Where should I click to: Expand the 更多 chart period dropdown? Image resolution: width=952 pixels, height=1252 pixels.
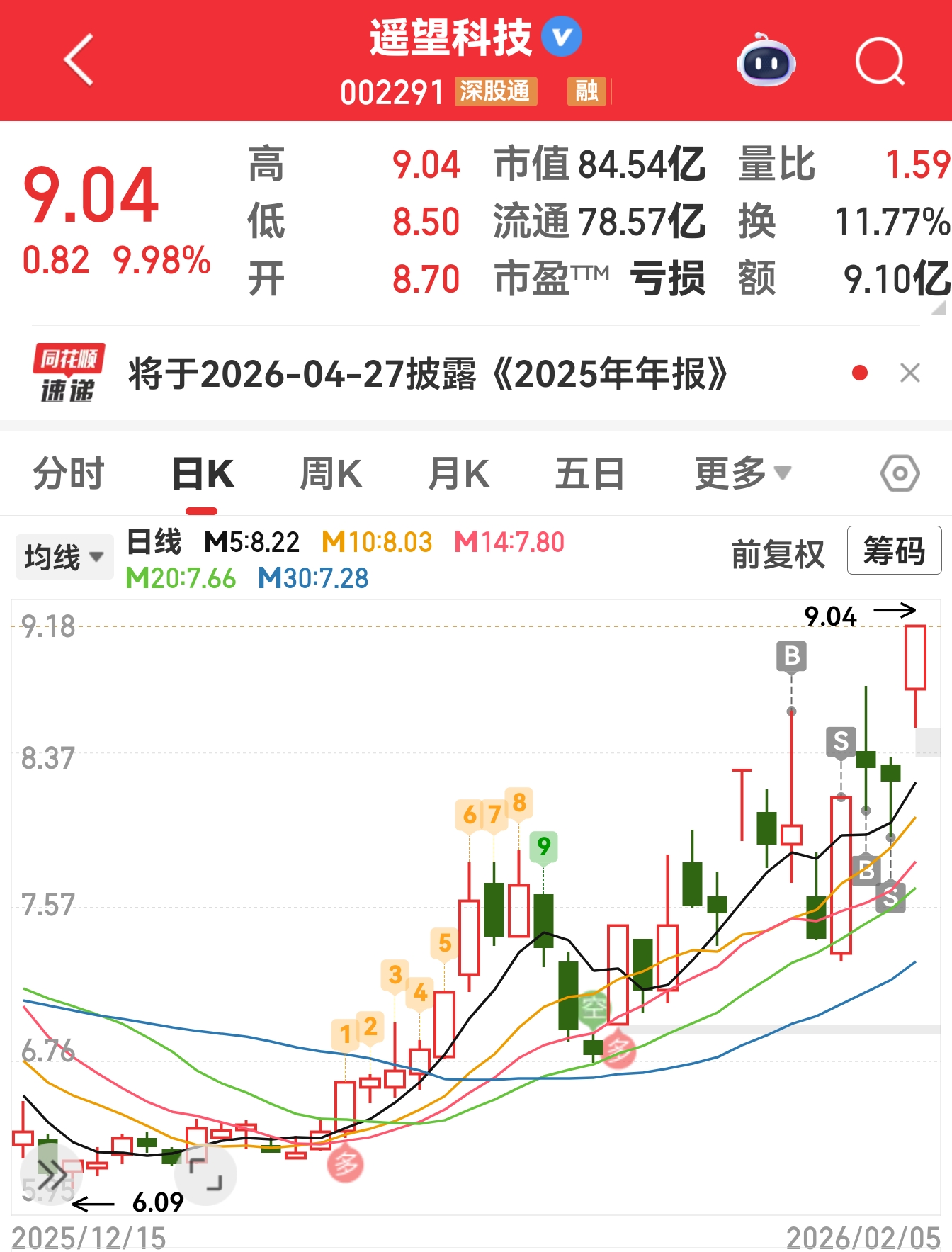742,474
